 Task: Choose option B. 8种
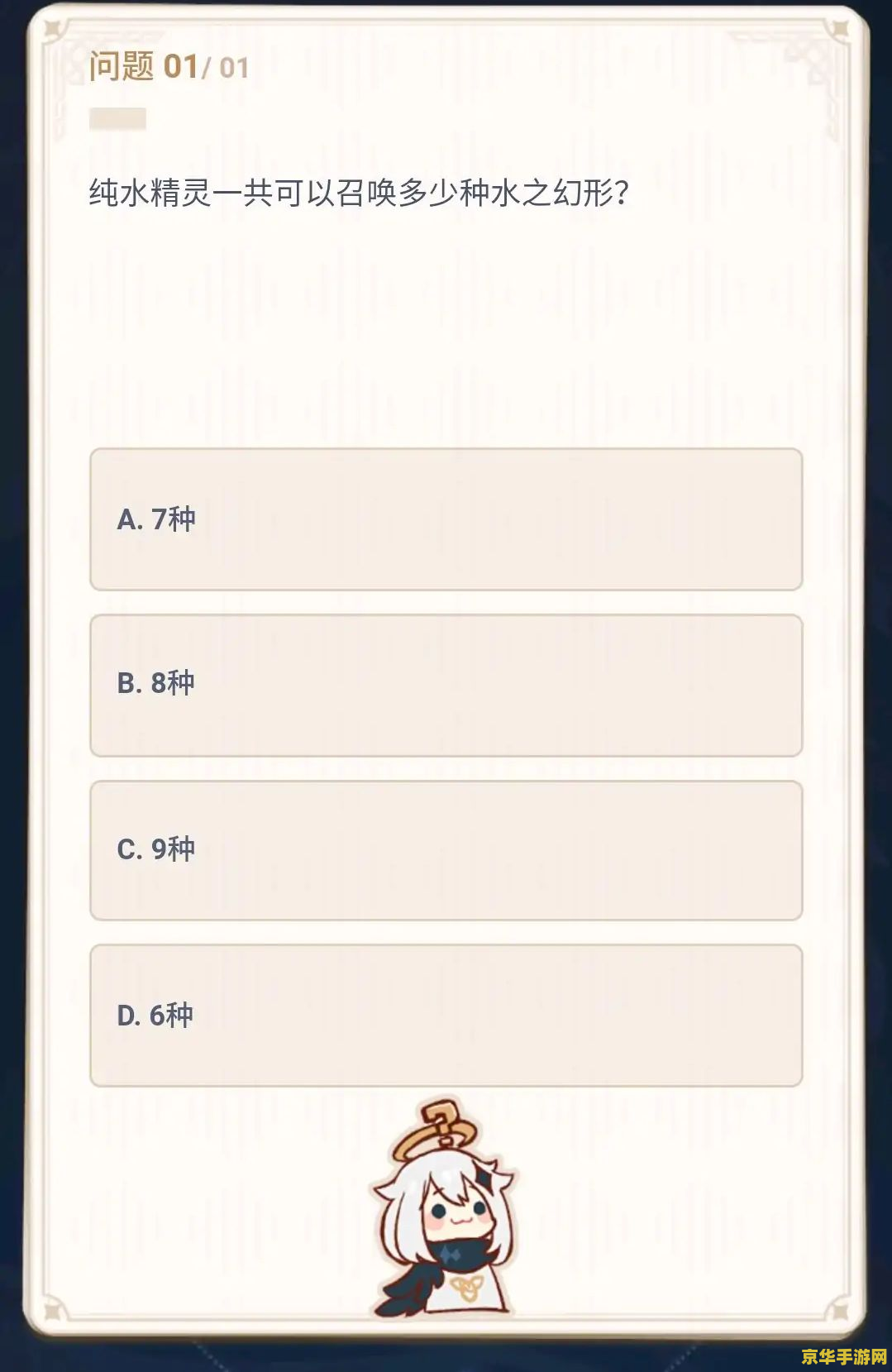tap(446, 685)
